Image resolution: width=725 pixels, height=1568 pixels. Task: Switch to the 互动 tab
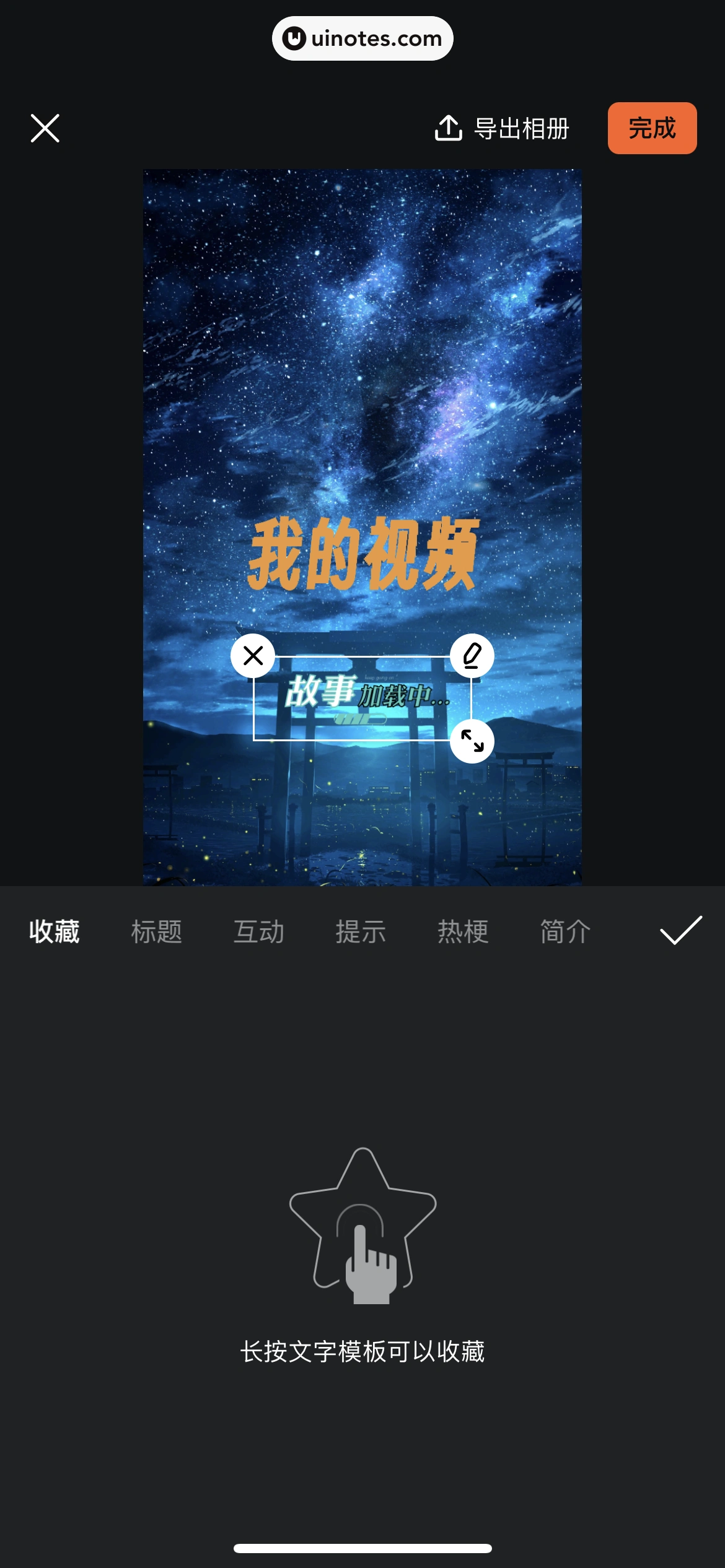click(x=259, y=932)
